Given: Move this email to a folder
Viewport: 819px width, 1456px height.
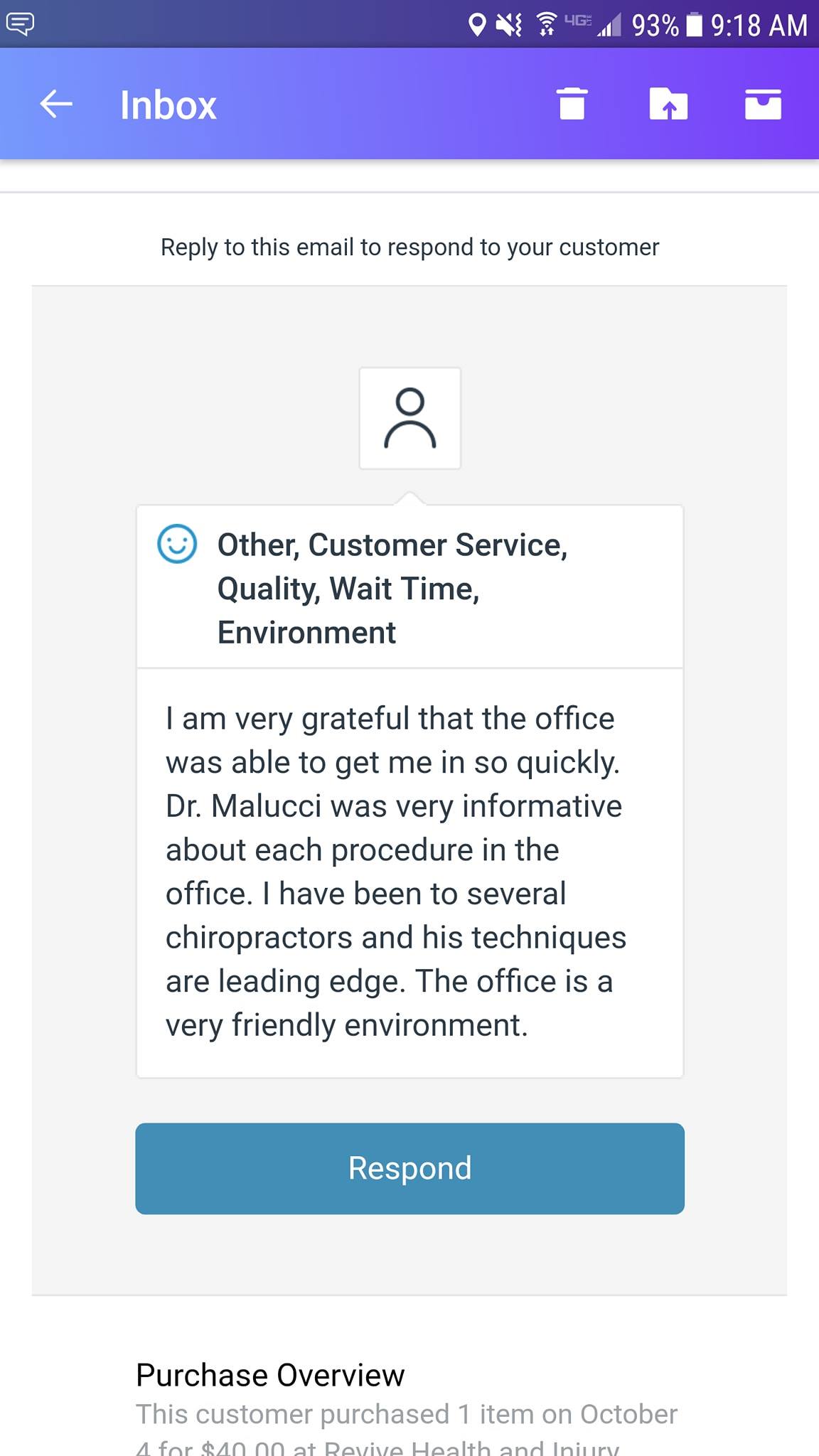Looking at the screenshot, I should pyautogui.click(x=668, y=104).
